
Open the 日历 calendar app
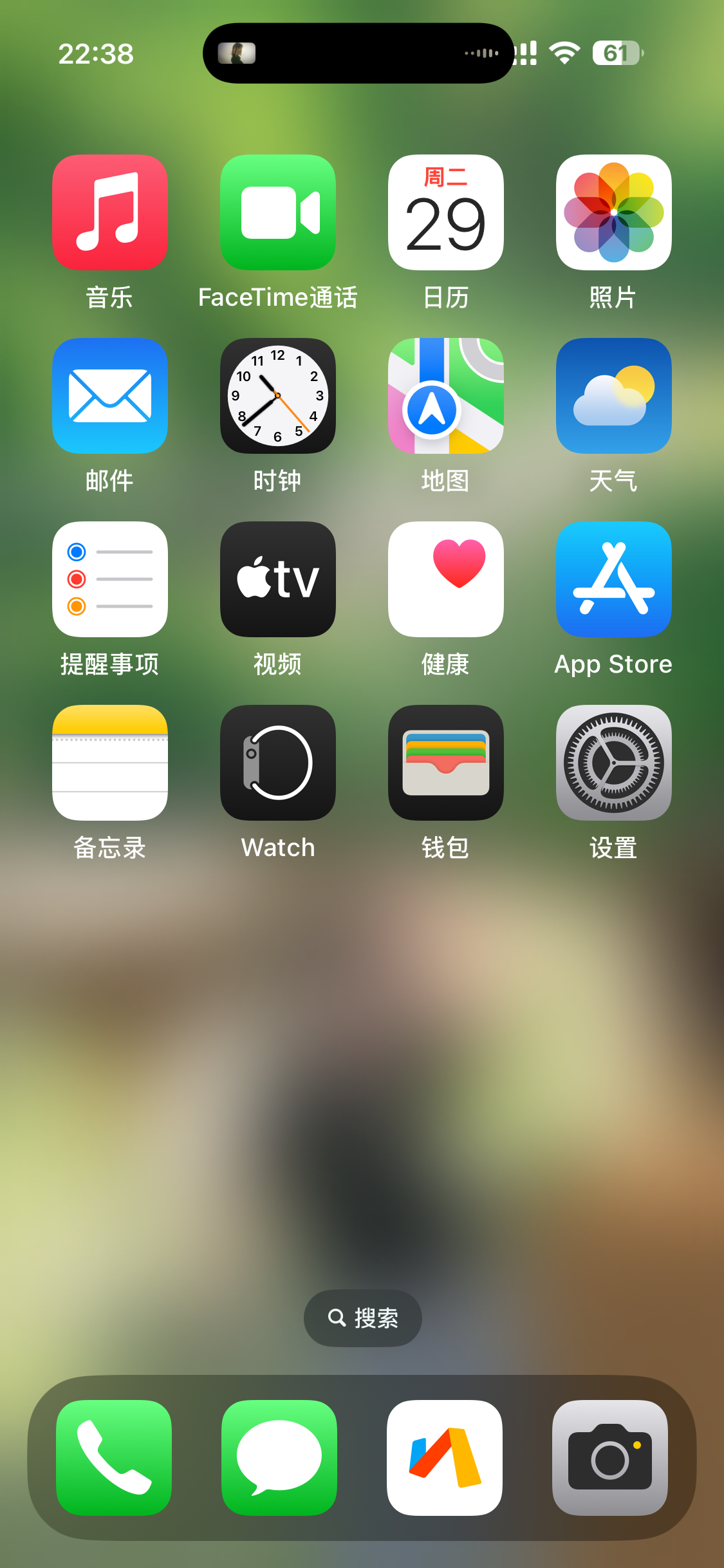tap(446, 212)
